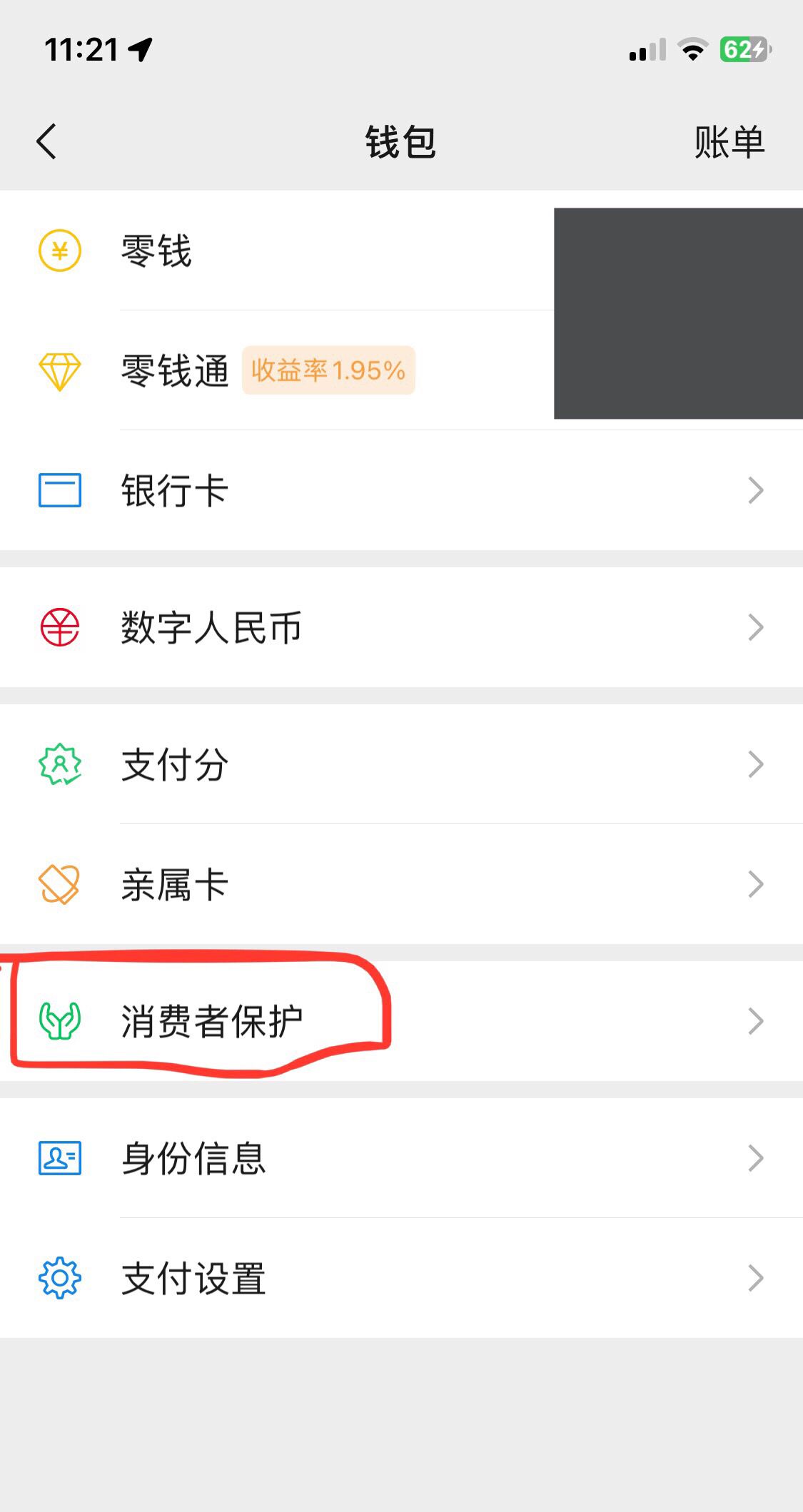Open the 支付分 green badge icon
Screen dimensions: 803x1512
61,763
